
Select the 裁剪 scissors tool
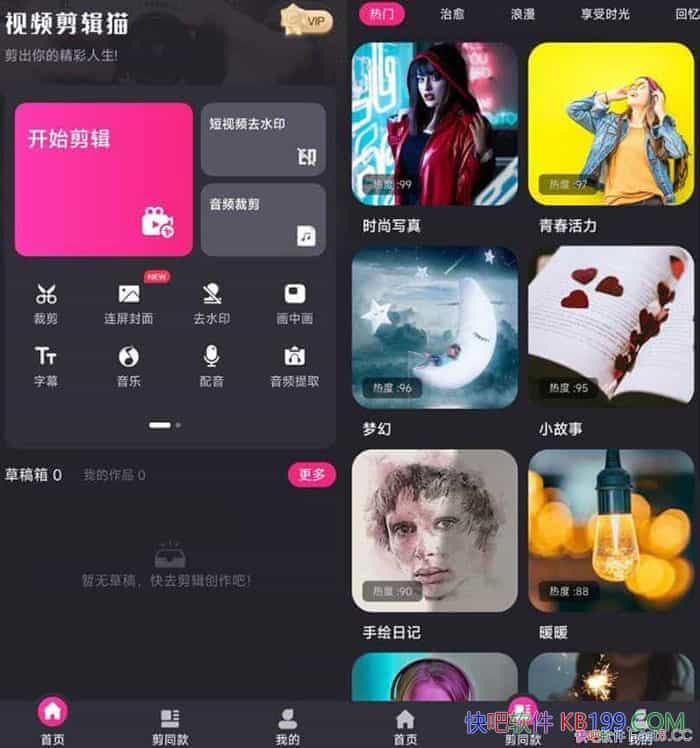(x=46, y=303)
